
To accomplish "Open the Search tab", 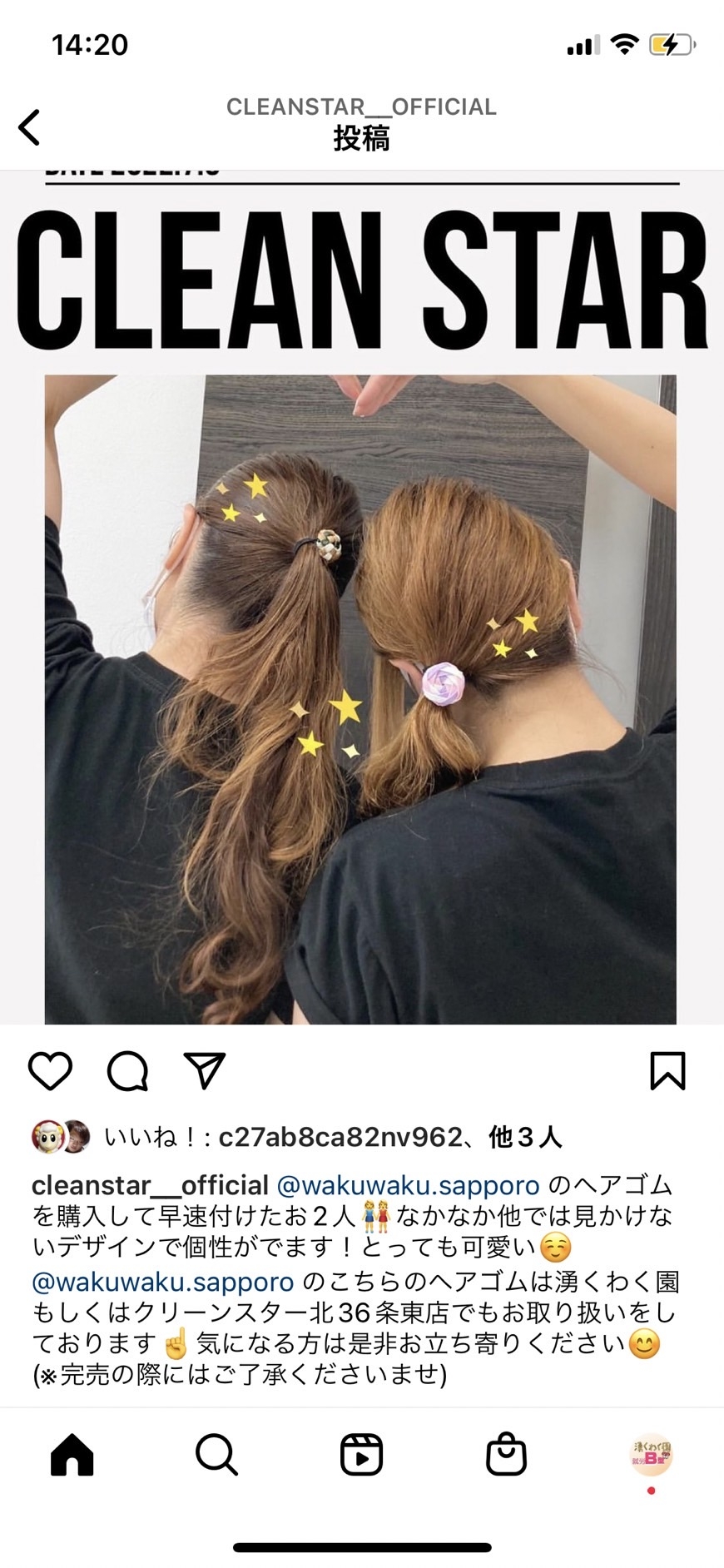I will [x=216, y=1455].
